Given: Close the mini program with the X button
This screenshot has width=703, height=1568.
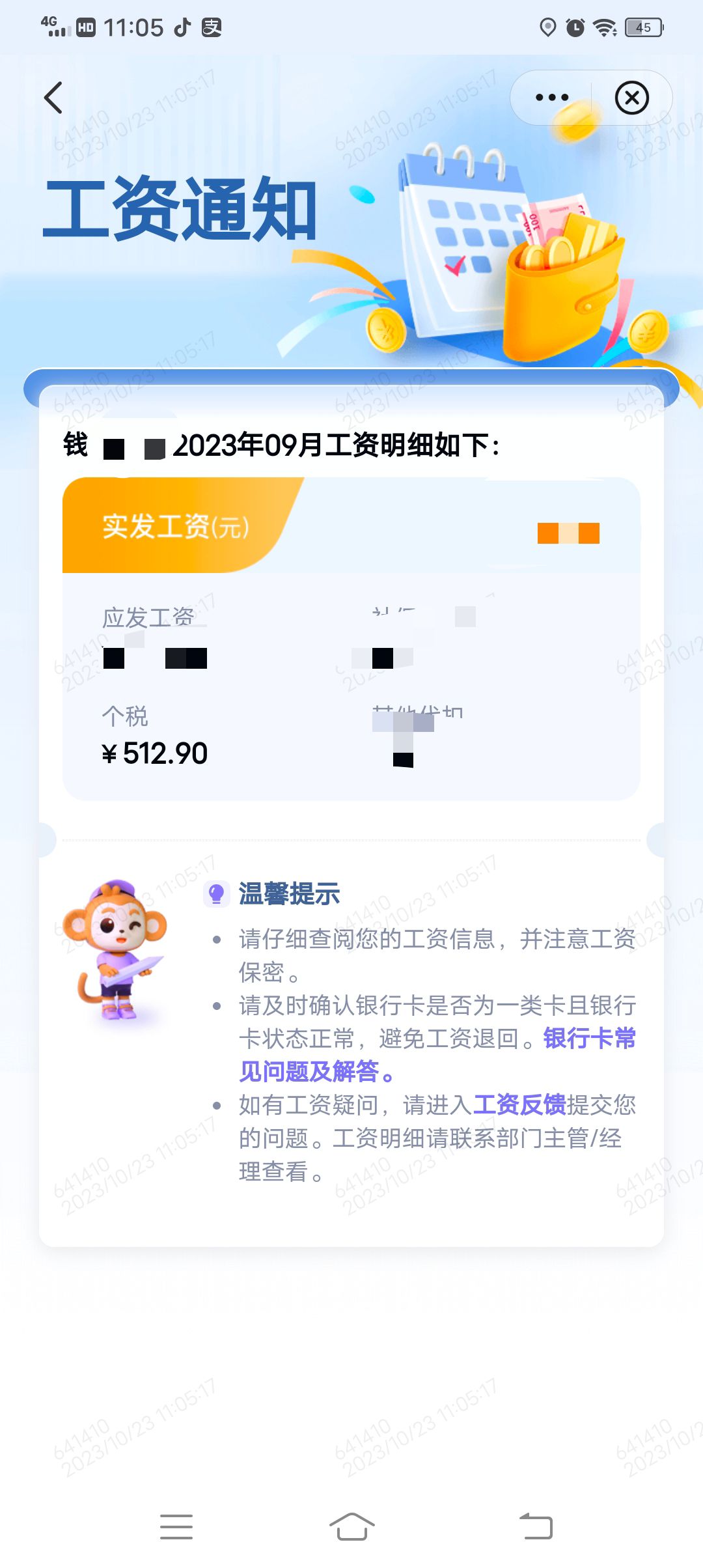Looking at the screenshot, I should pos(631,98).
